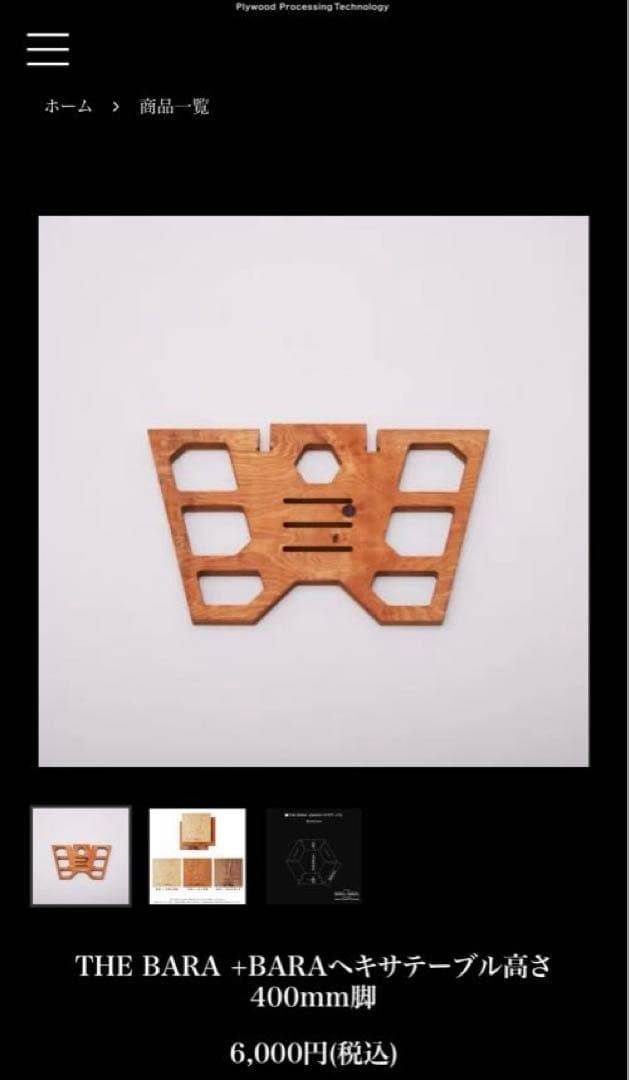The height and width of the screenshot is (1080, 629).
Task: View the black hexagon diagram thumbnail
Action: 314,856
